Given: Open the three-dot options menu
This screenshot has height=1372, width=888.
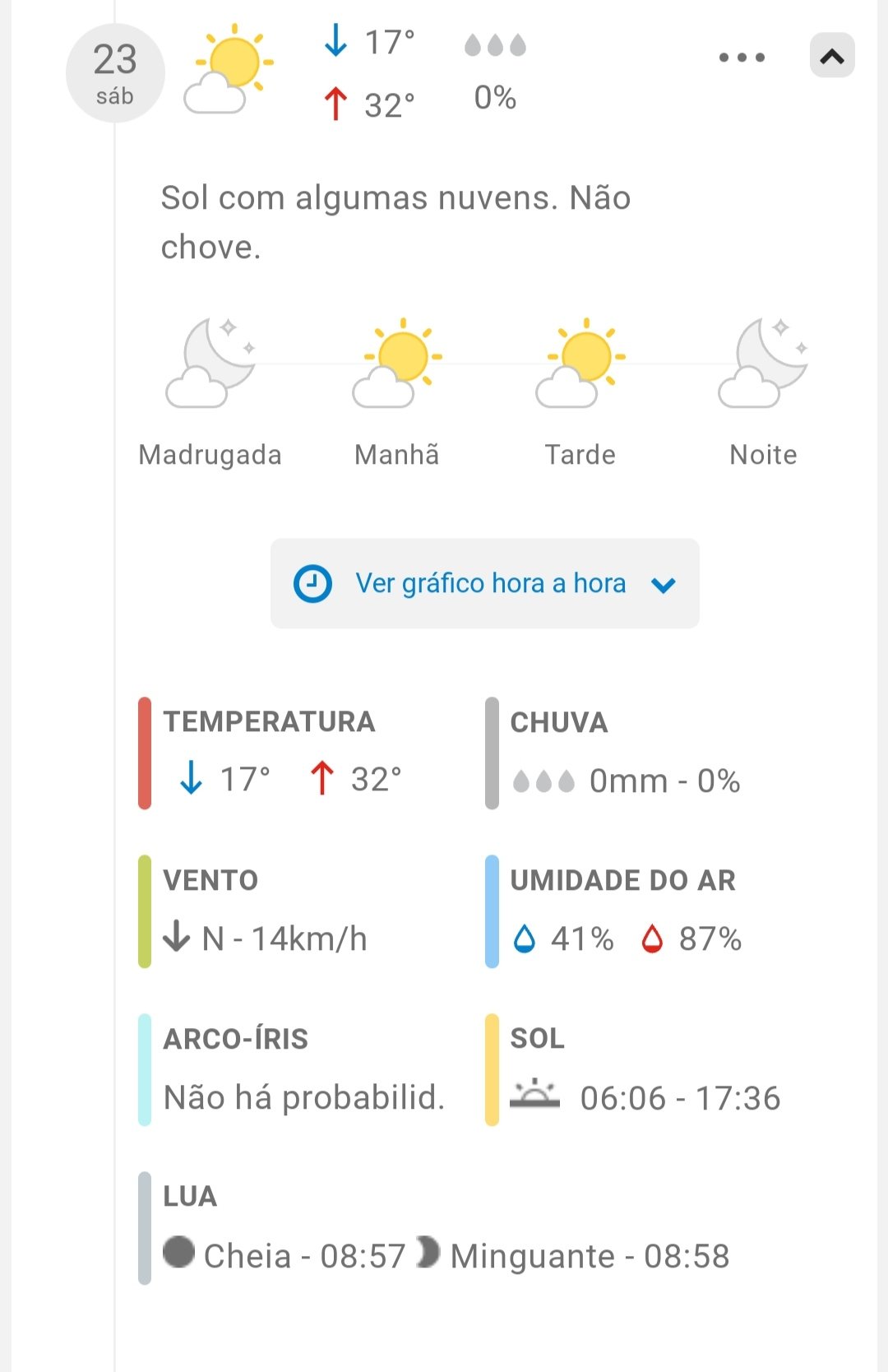Looking at the screenshot, I should point(742,57).
